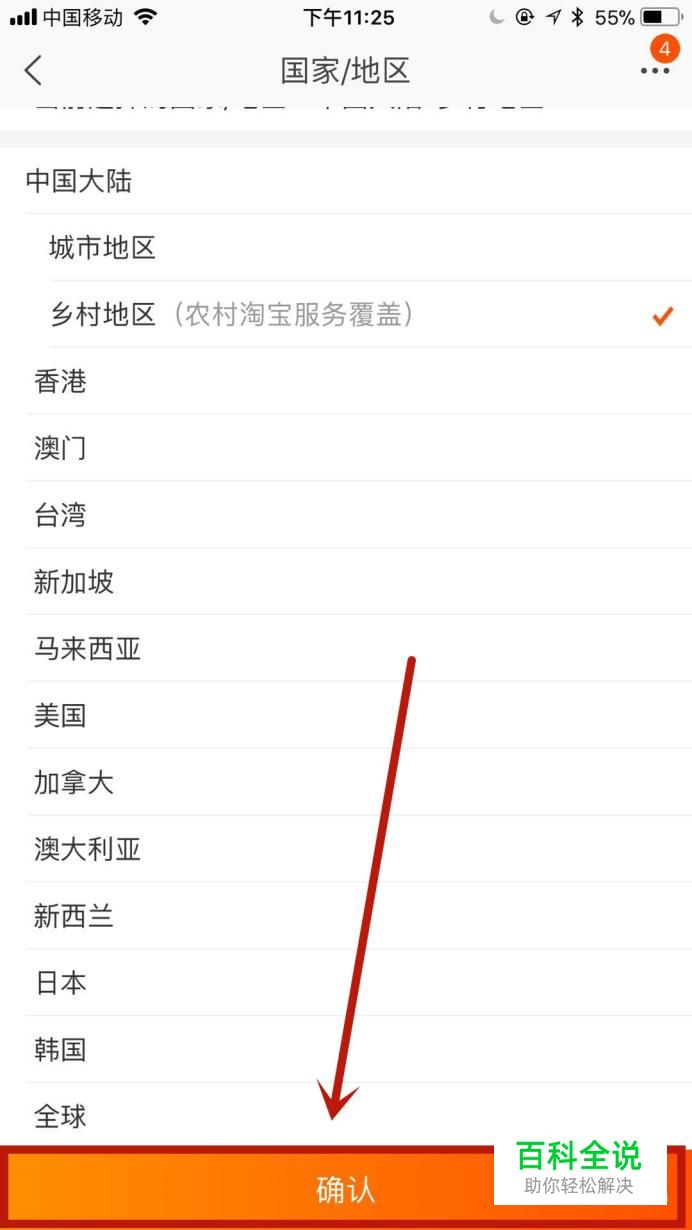692x1230 pixels.
Task: Pick 新加坡 as region
Action: click(x=359, y=582)
